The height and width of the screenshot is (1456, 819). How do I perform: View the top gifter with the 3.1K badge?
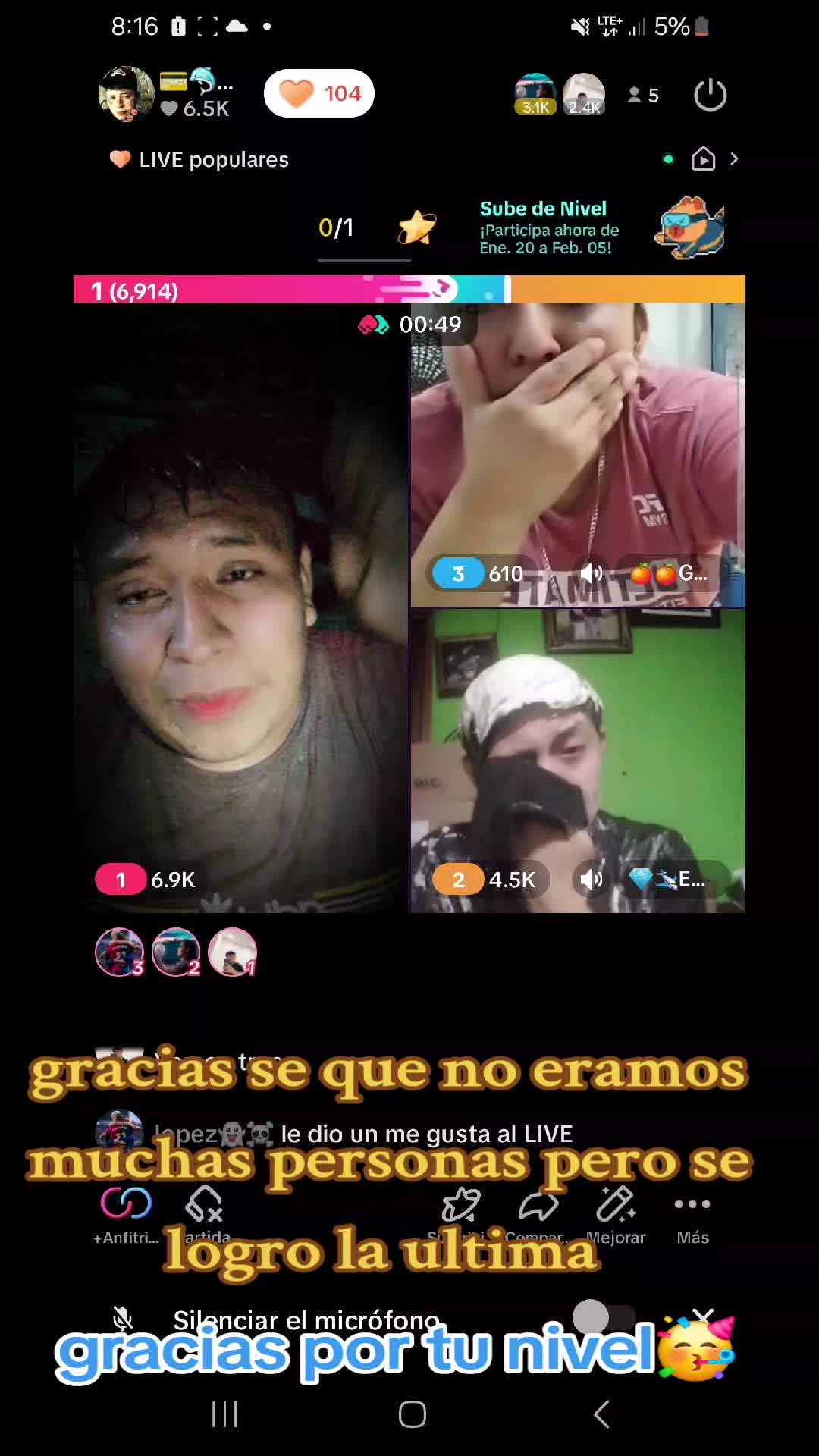click(x=535, y=94)
